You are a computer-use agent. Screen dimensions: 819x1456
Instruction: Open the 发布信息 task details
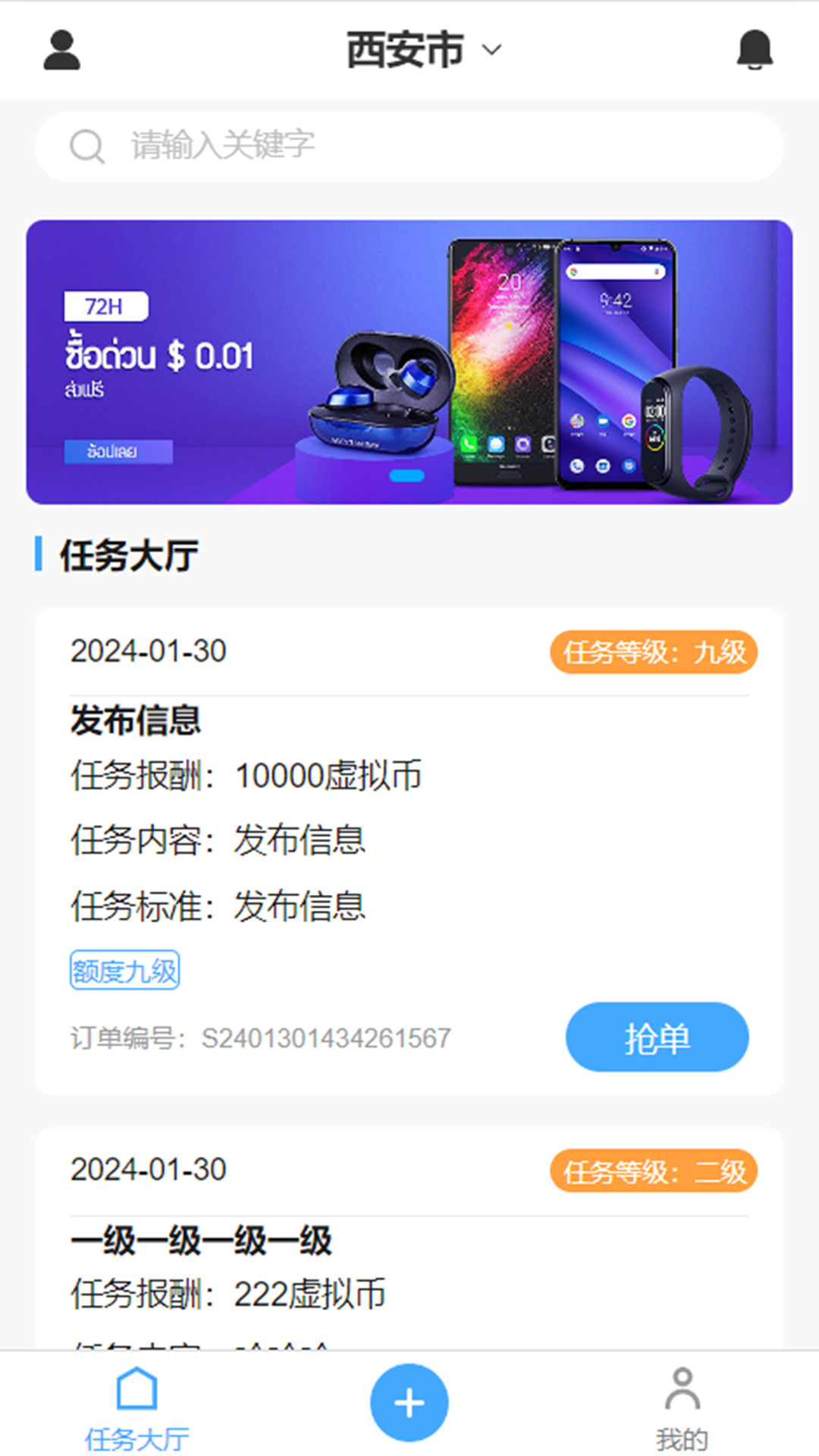point(135,721)
